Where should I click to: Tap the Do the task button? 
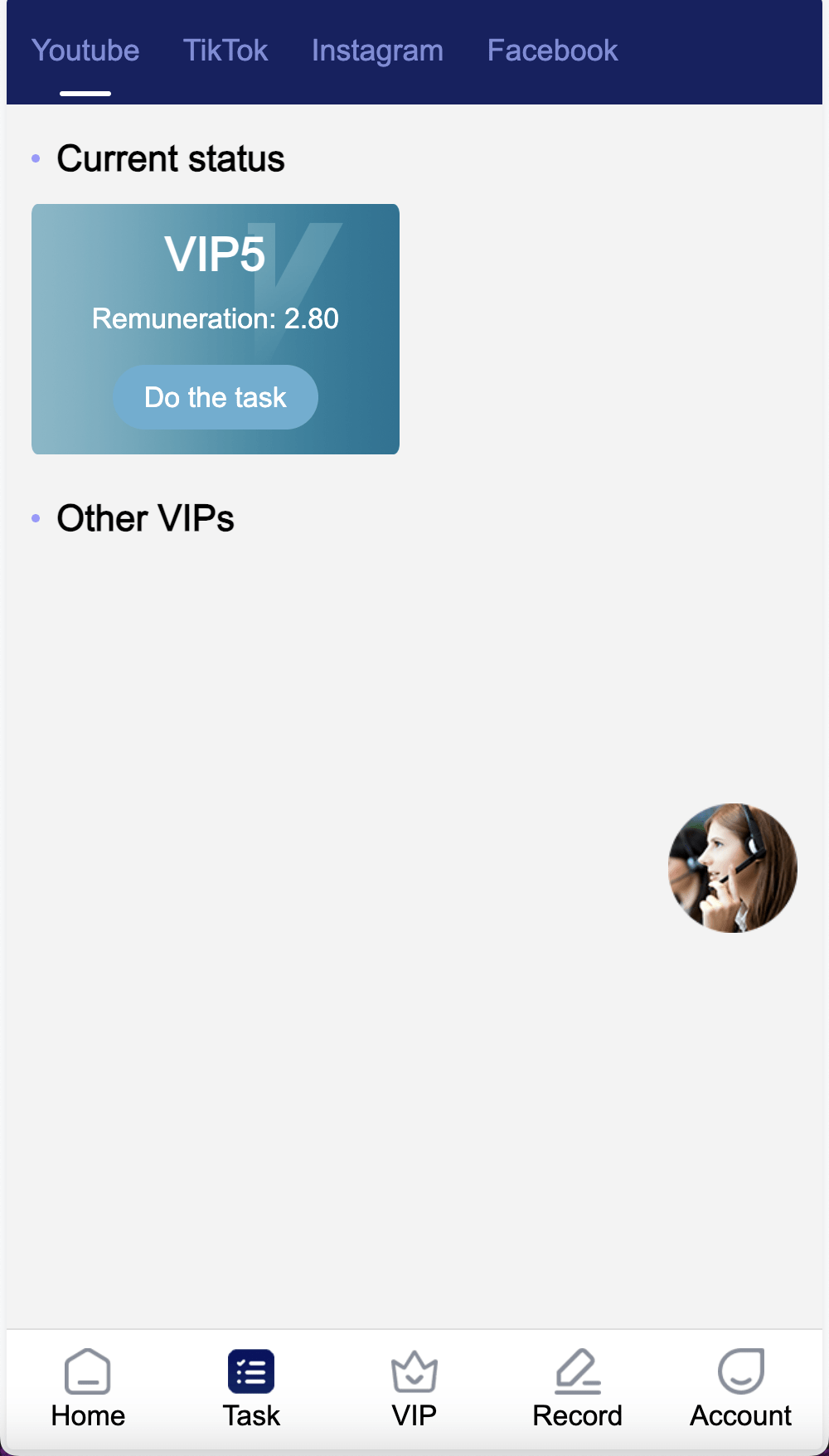(x=216, y=397)
